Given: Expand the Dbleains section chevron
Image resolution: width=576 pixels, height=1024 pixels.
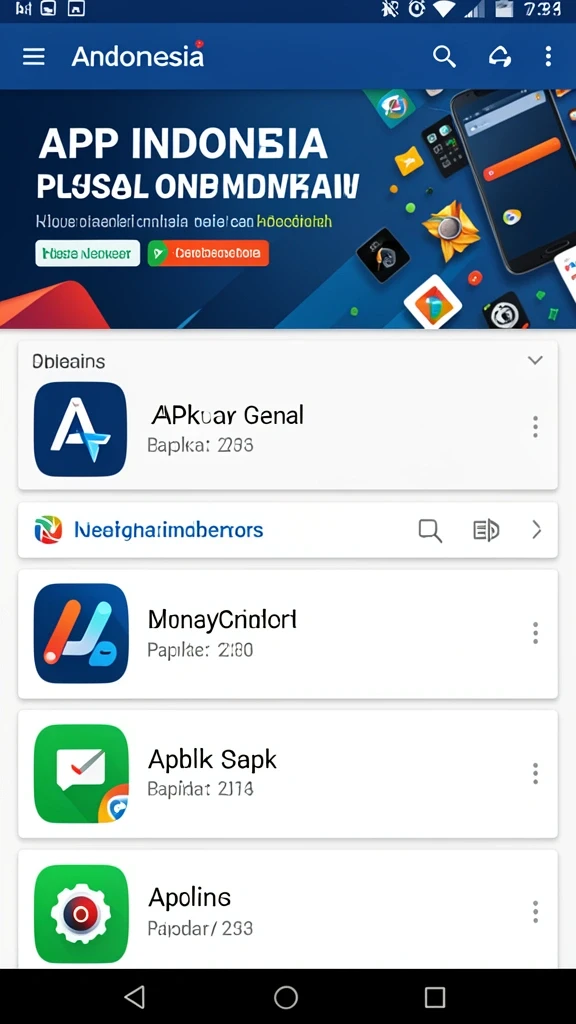Looking at the screenshot, I should point(535,360).
